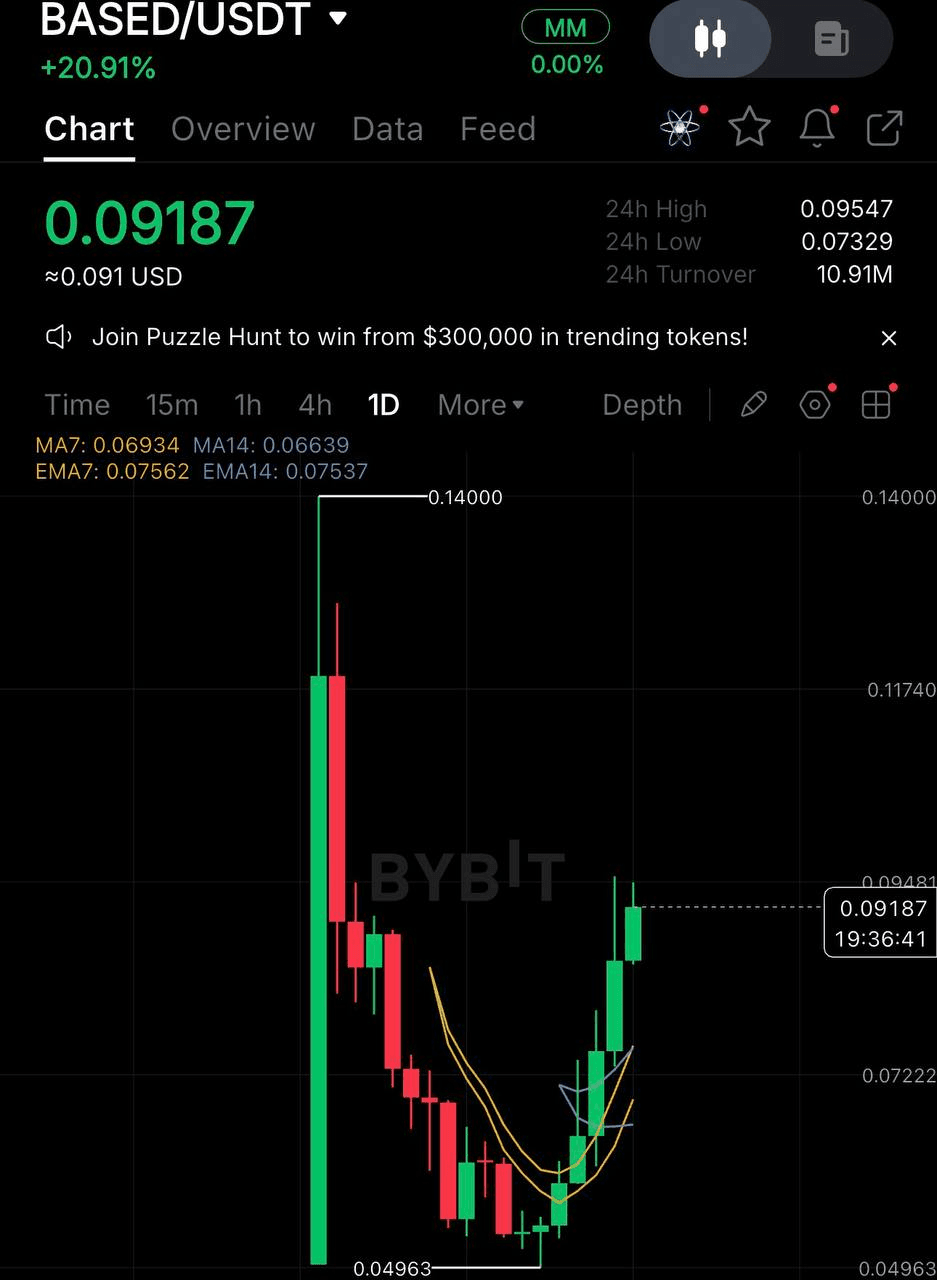
Task: Open the Overview tab
Action: [243, 129]
